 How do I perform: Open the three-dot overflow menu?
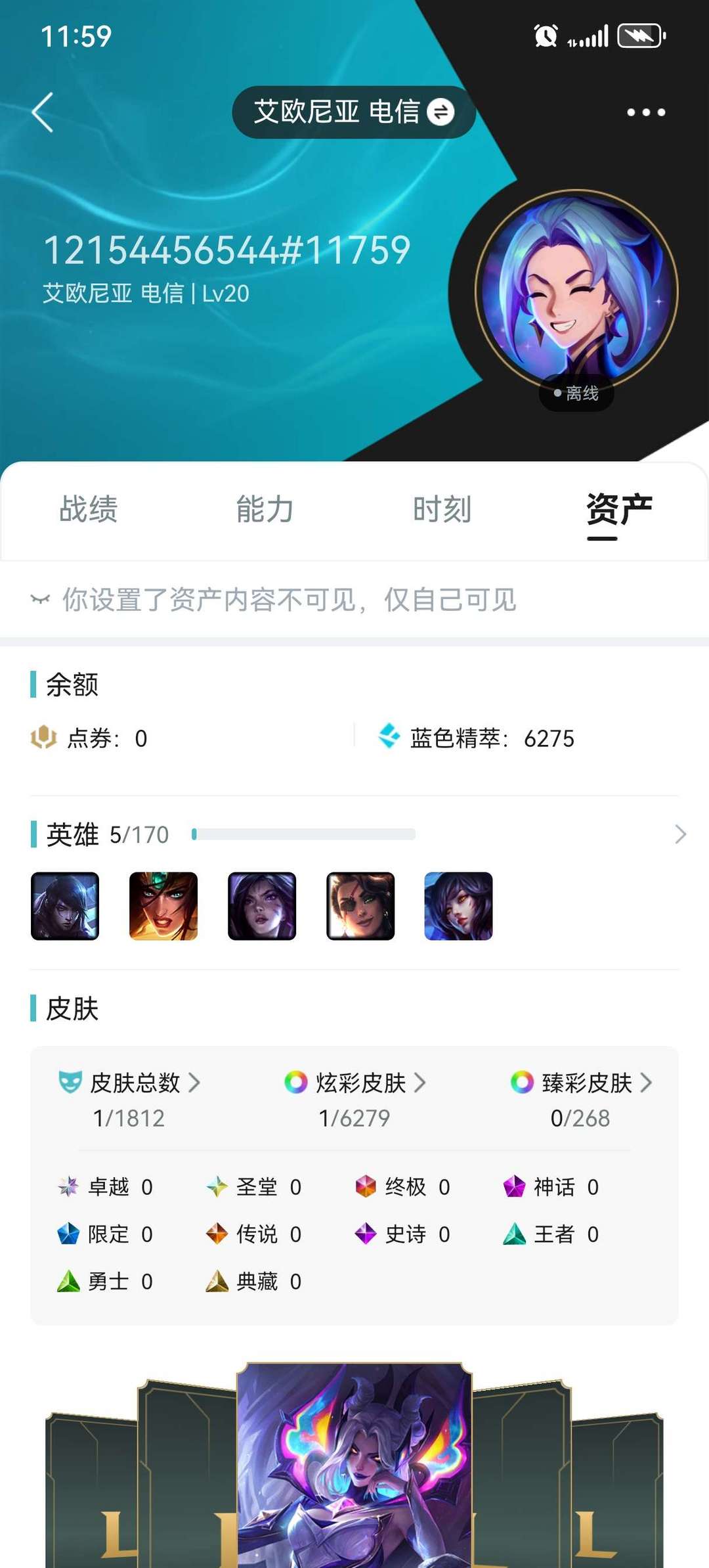(646, 112)
